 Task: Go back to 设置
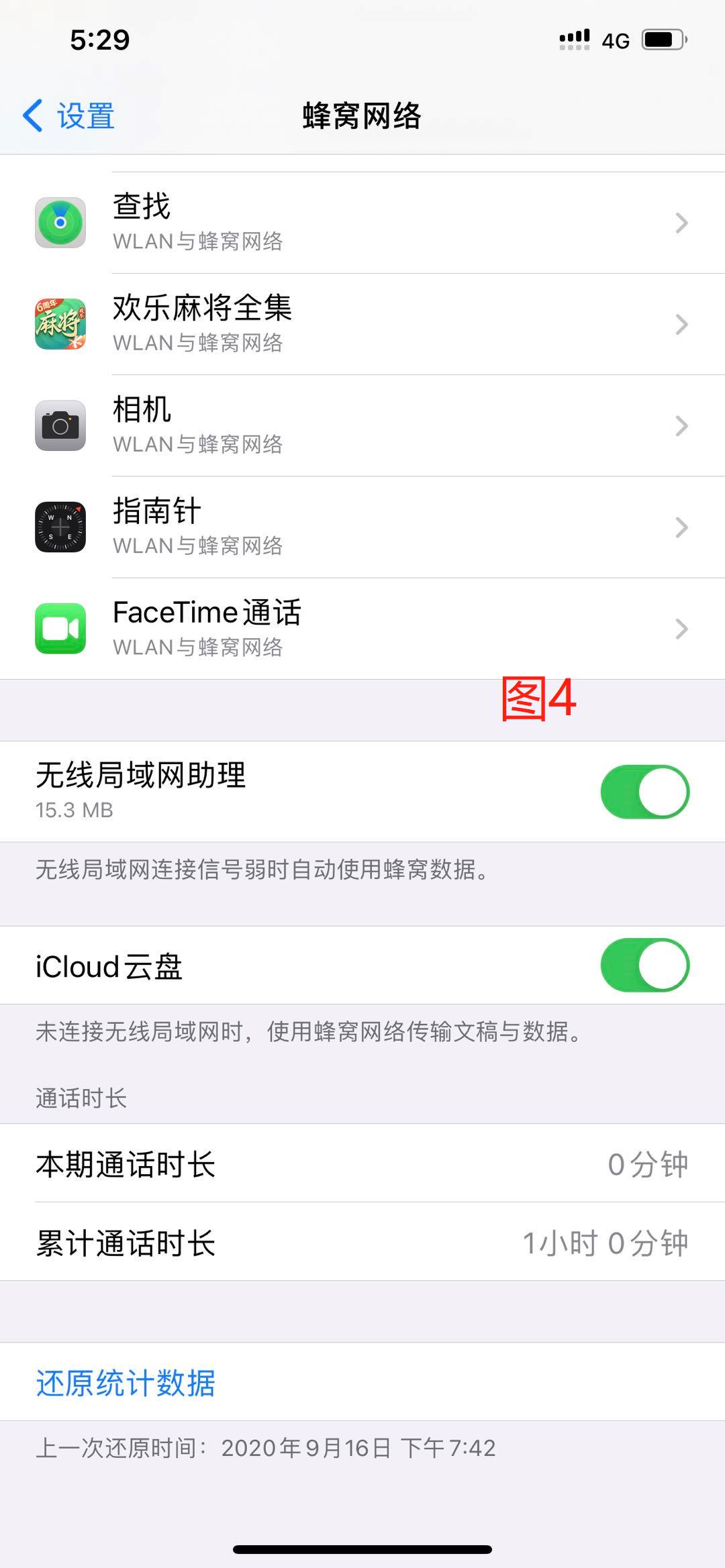tap(69, 116)
